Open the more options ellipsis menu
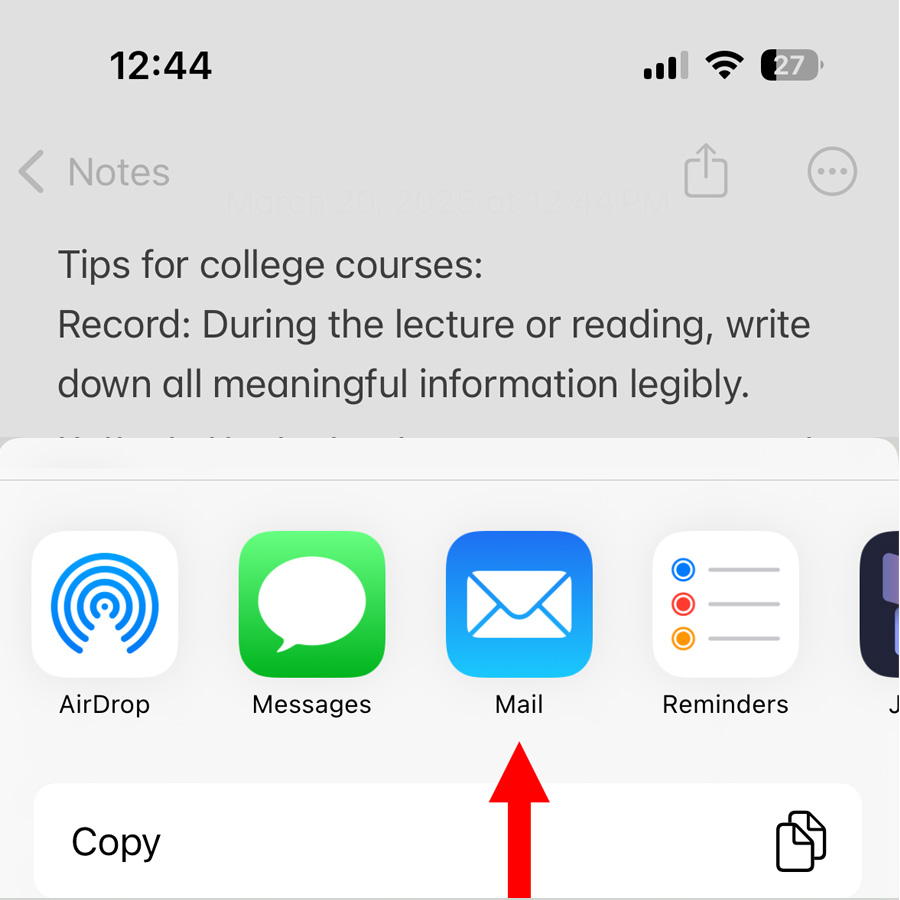 (832, 172)
